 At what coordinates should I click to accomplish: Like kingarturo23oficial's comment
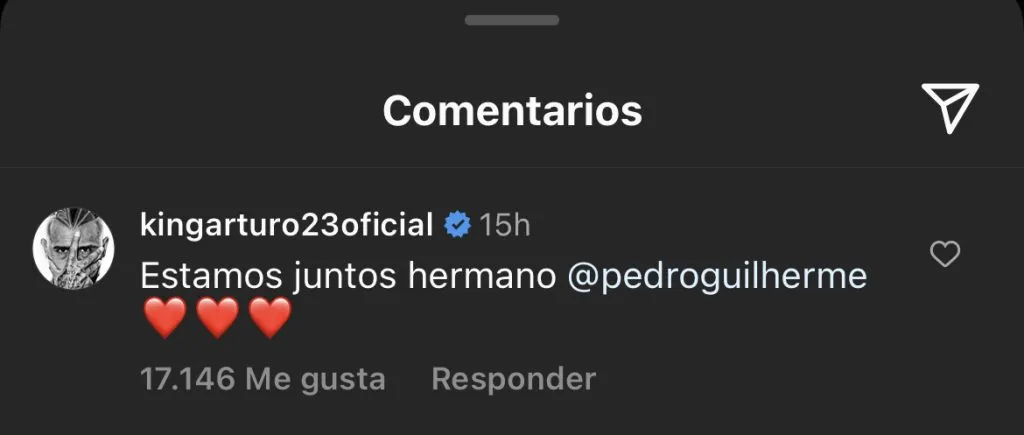click(945, 255)
